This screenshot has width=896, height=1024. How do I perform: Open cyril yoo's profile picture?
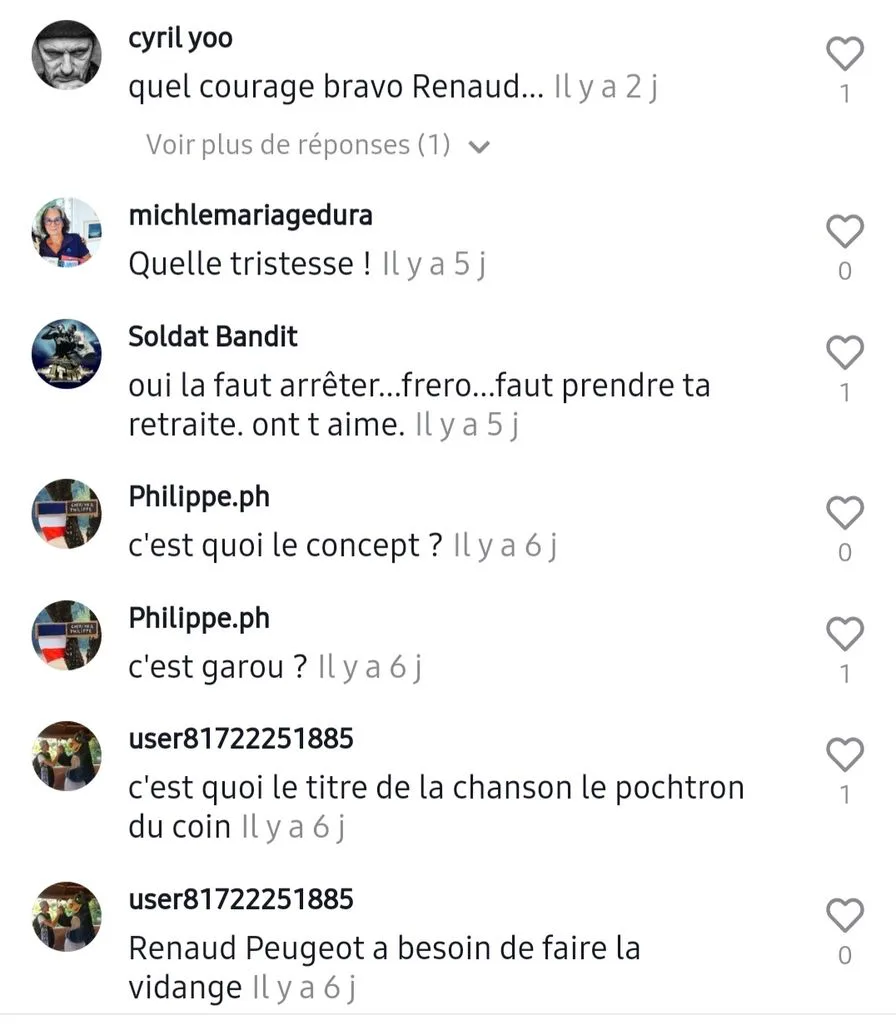[67, 54]
